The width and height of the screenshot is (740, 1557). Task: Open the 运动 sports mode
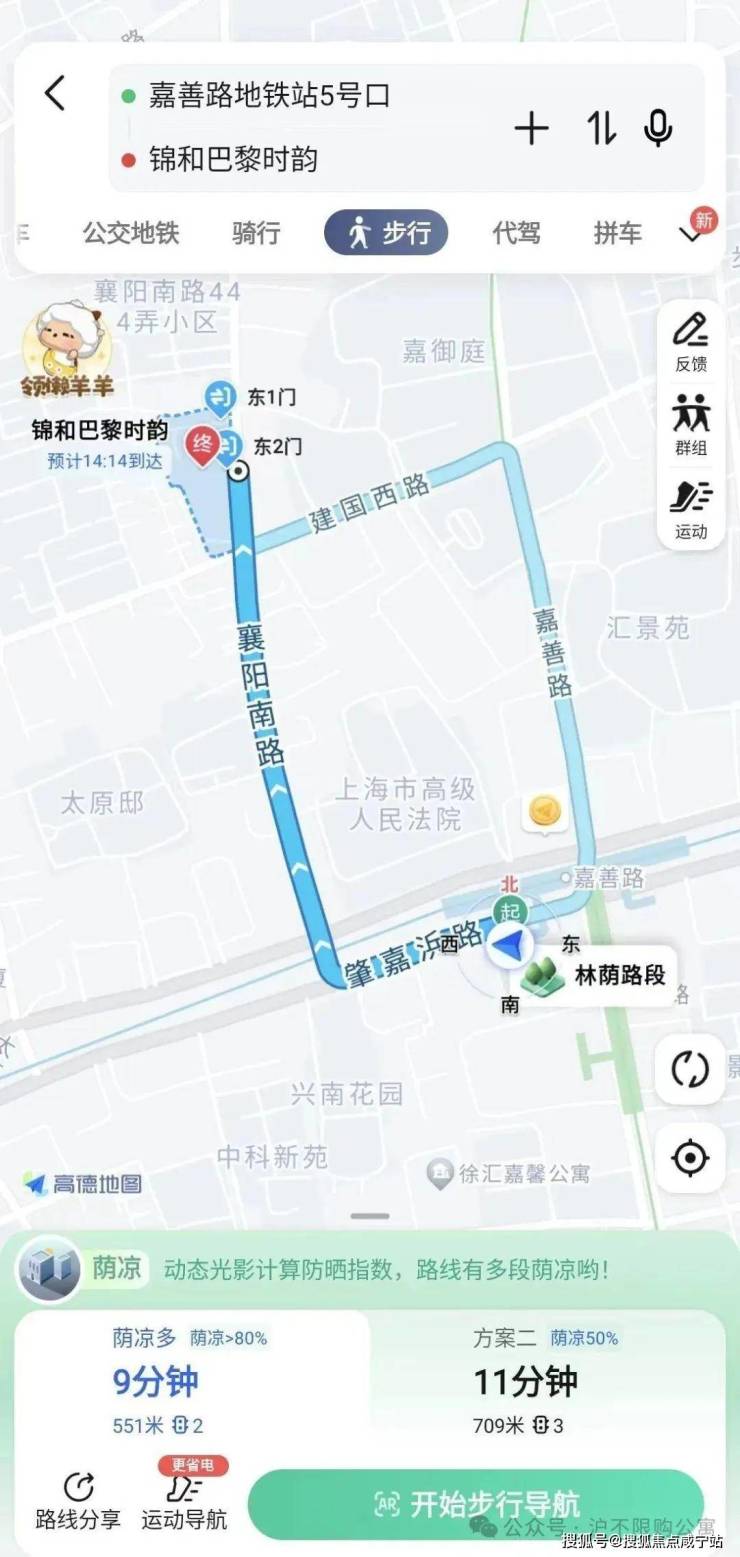pos(691,509)
